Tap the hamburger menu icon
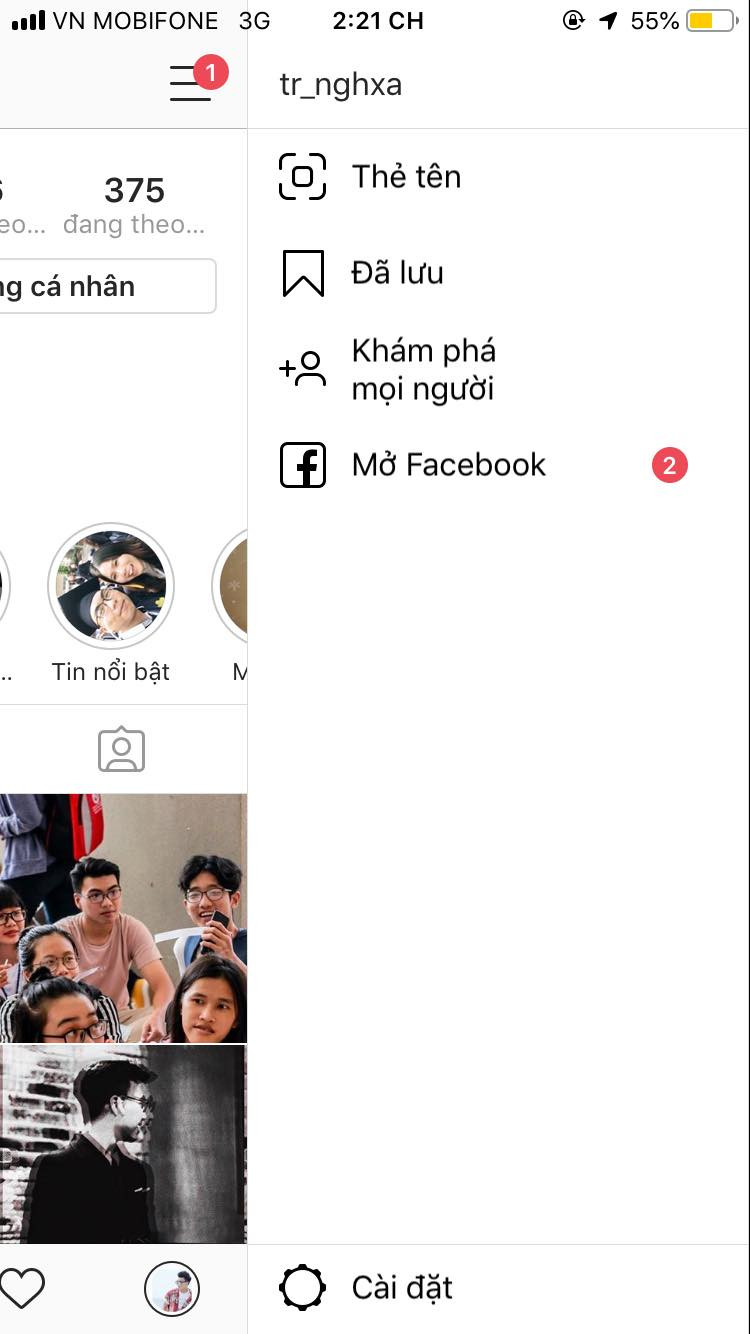This screenshot has width=750, height=1334. click(191, 83)
